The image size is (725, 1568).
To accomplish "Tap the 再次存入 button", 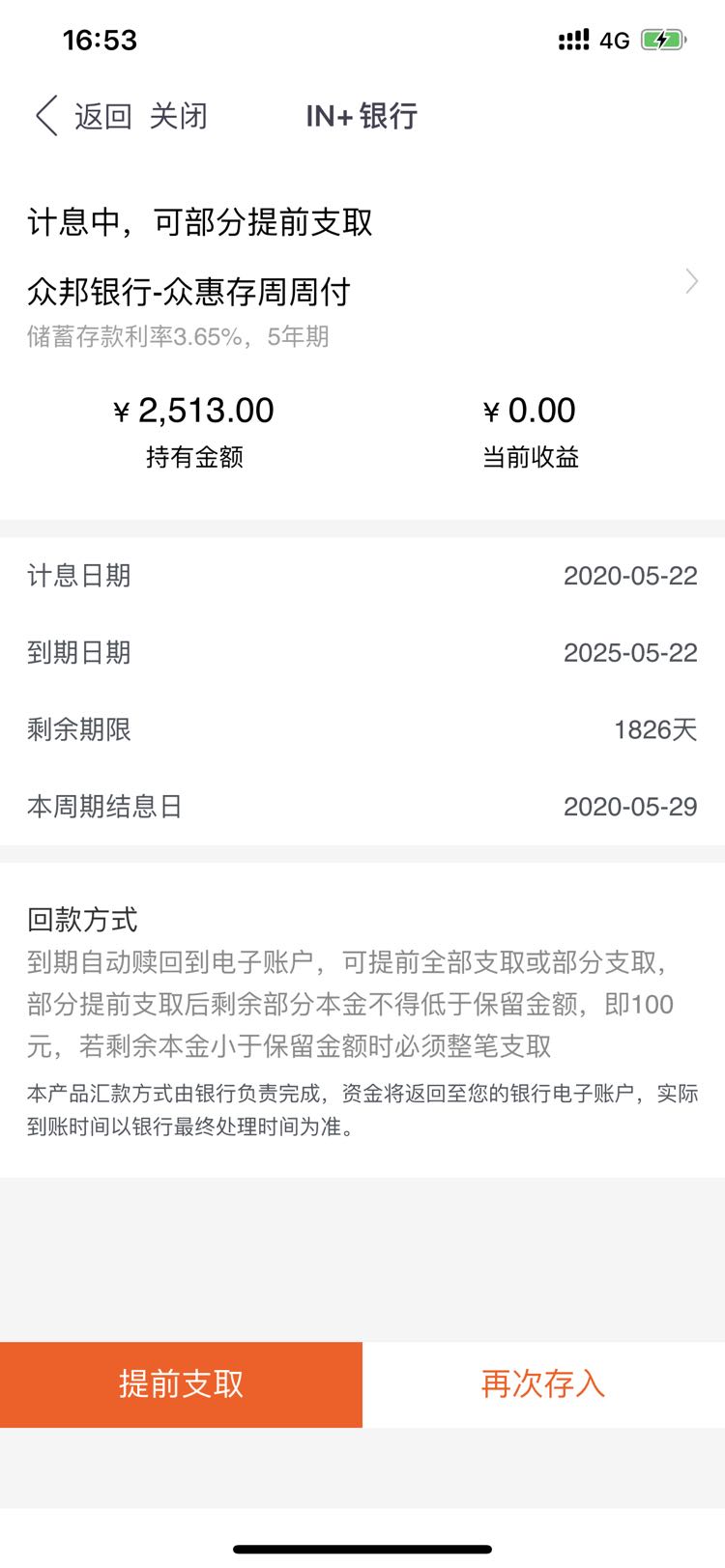I will (543, 1383).
